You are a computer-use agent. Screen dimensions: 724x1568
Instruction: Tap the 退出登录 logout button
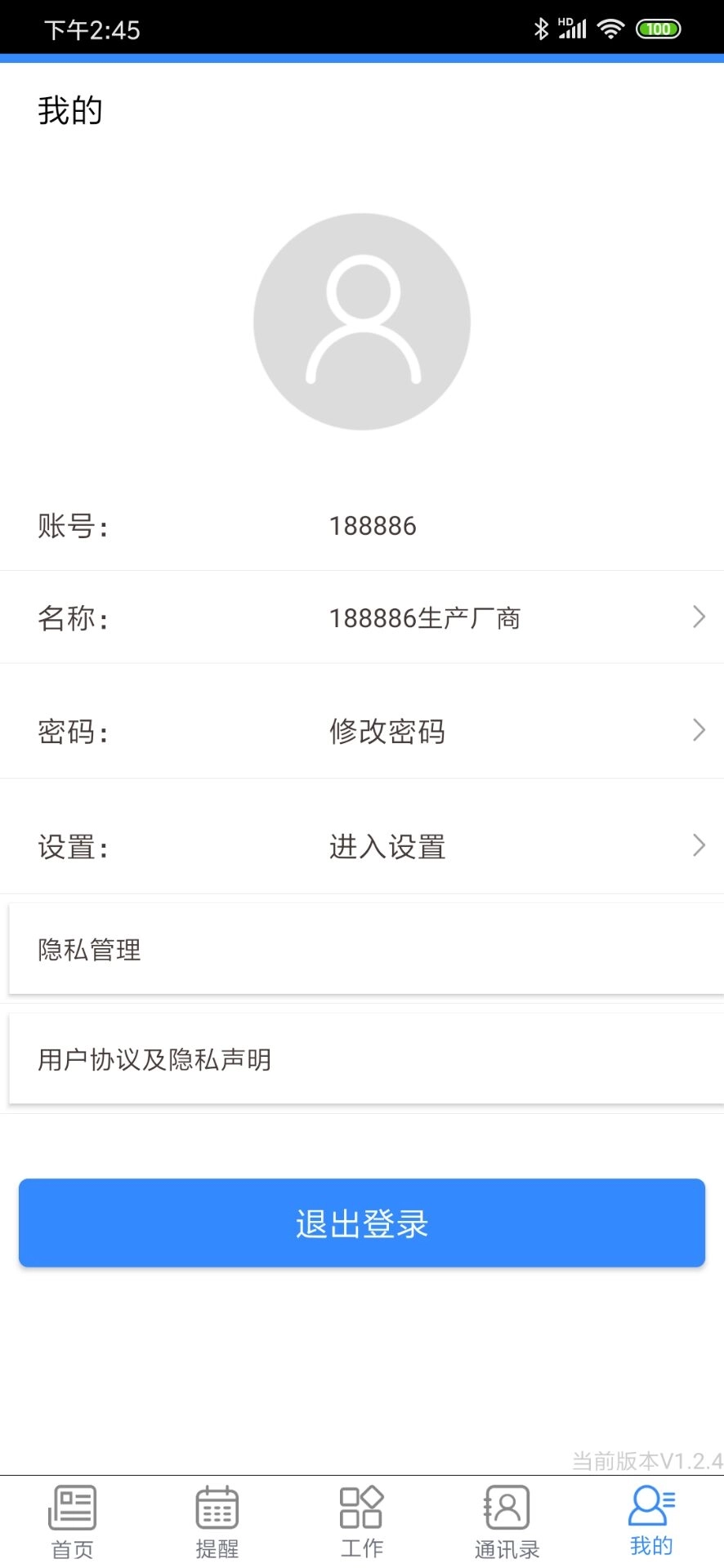coord(362,1223)
